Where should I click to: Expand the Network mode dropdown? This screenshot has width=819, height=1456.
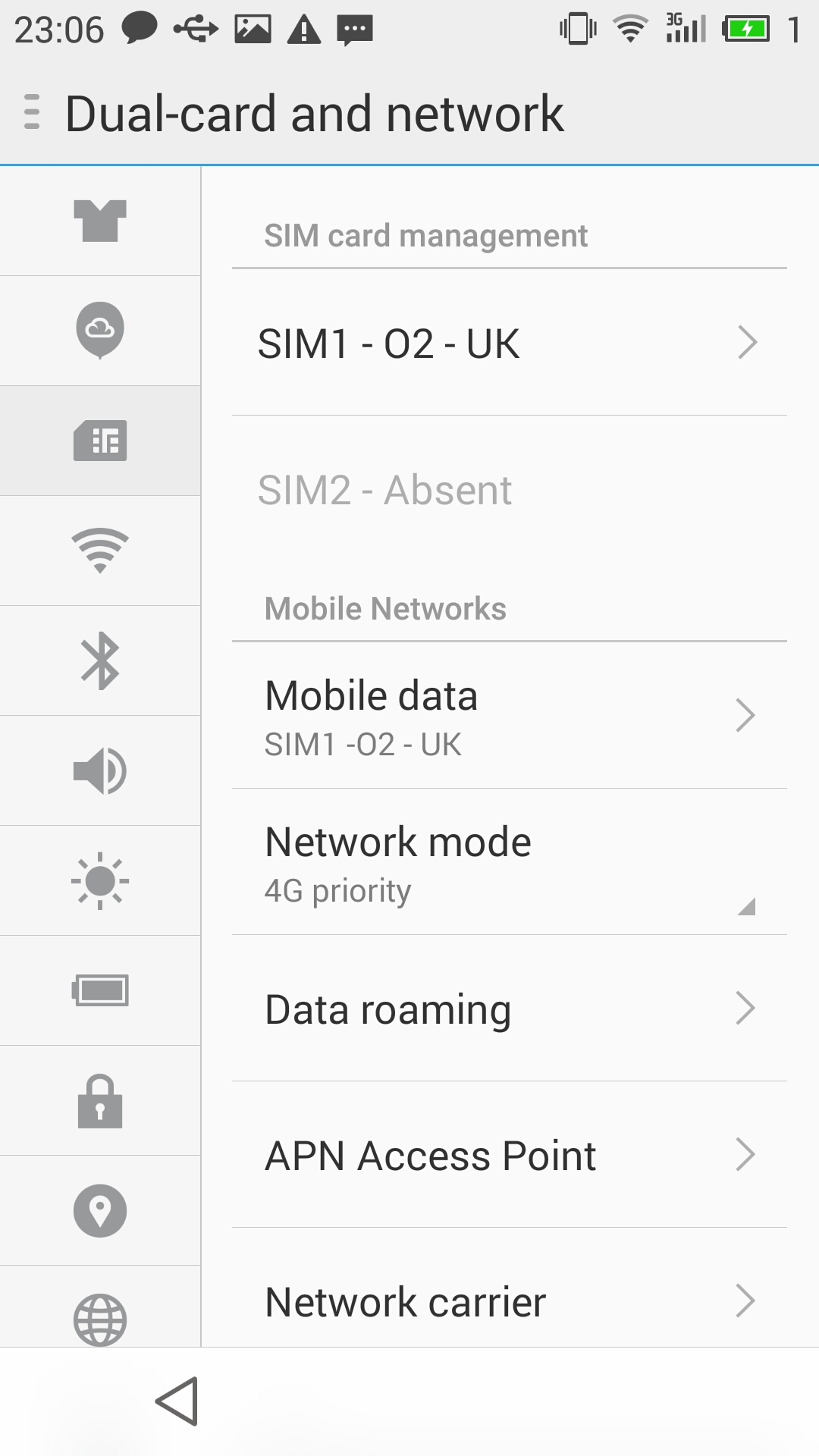click(510, 862)
